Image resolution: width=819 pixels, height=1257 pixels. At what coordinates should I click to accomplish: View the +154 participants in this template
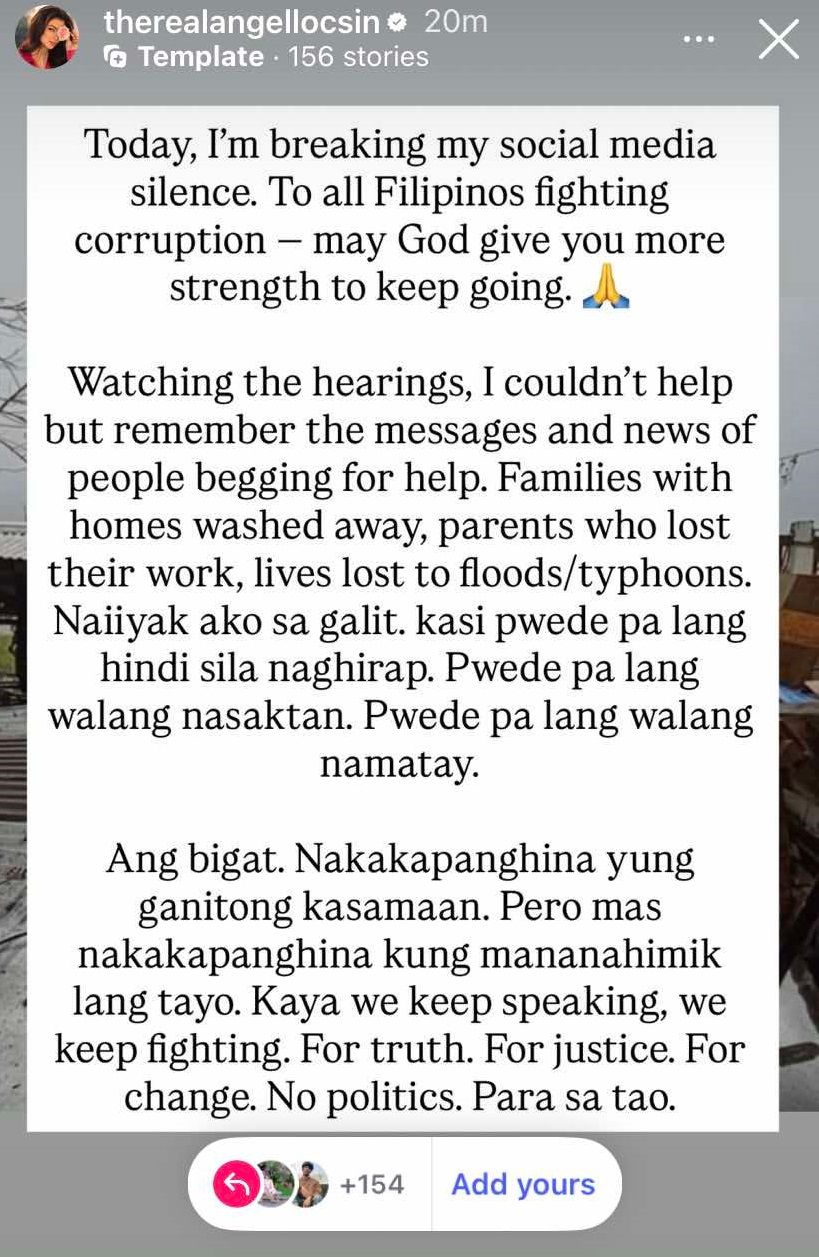coord(310,1185)
